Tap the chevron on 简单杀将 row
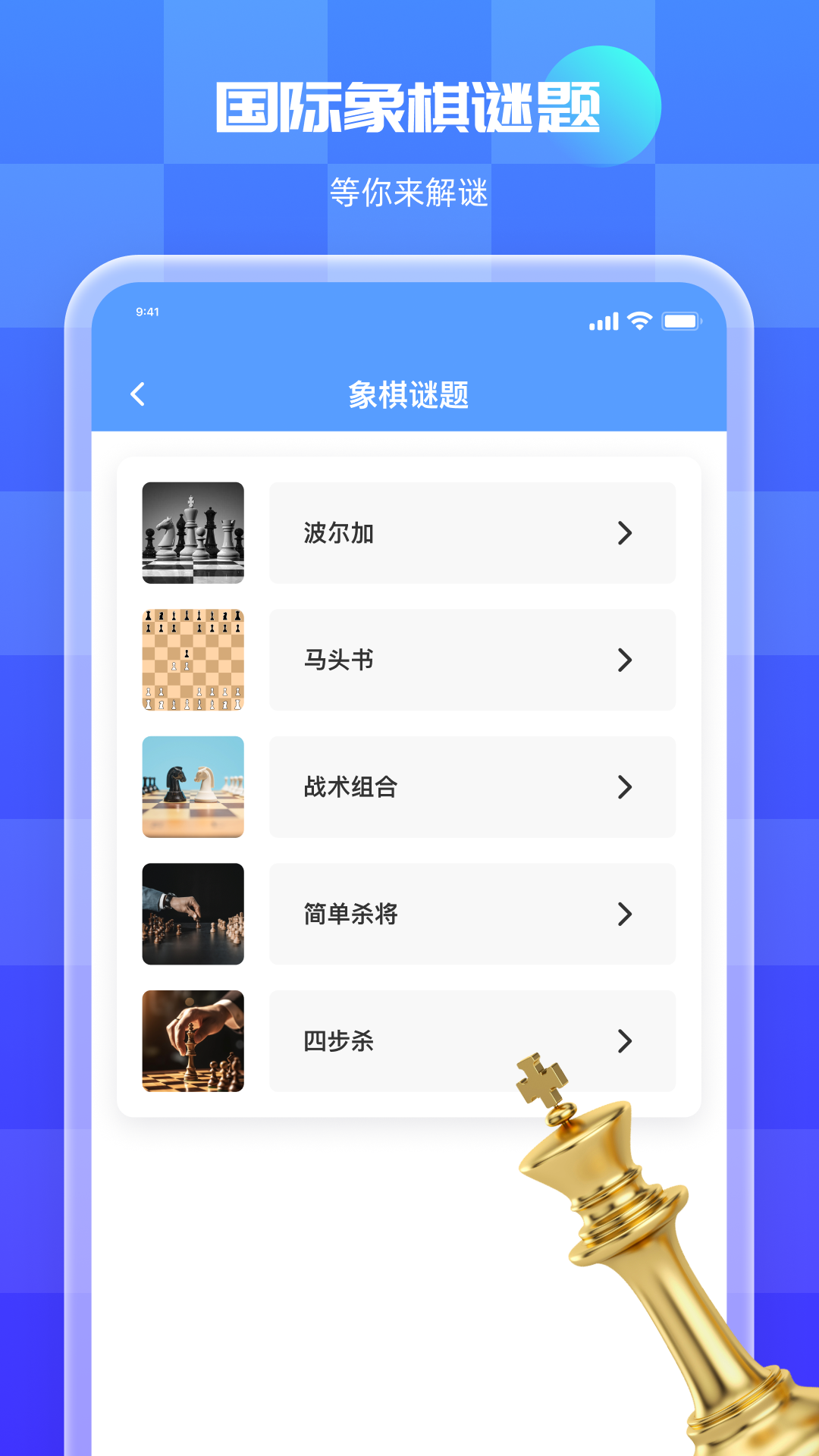 click(625, 915)
